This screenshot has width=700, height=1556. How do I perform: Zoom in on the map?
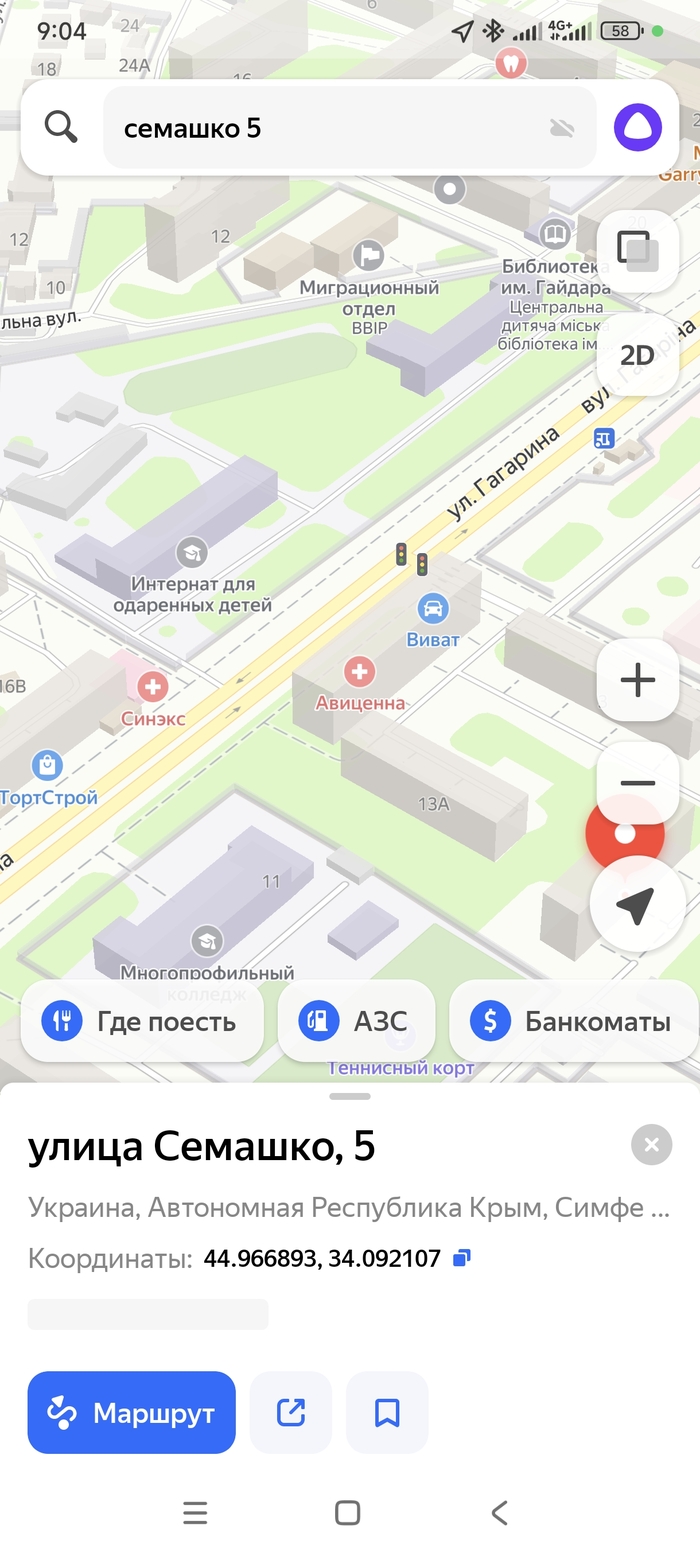[x=637, y=680]
